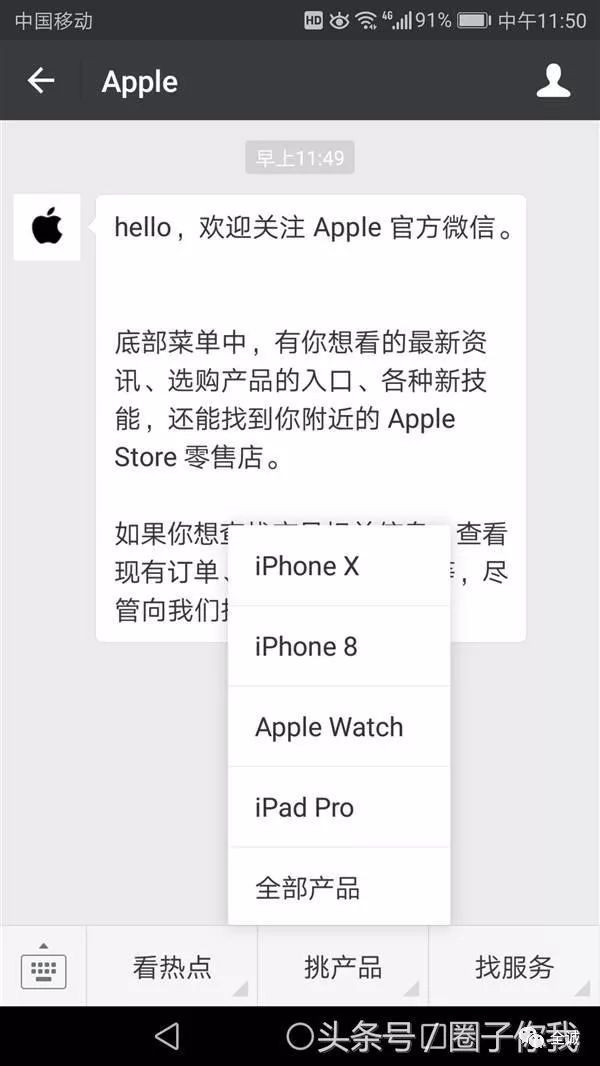Expand the 找服务 bottom menu
Viewport: 600px width, 1066px height.
pyautogui.click(x=514, y=967)
